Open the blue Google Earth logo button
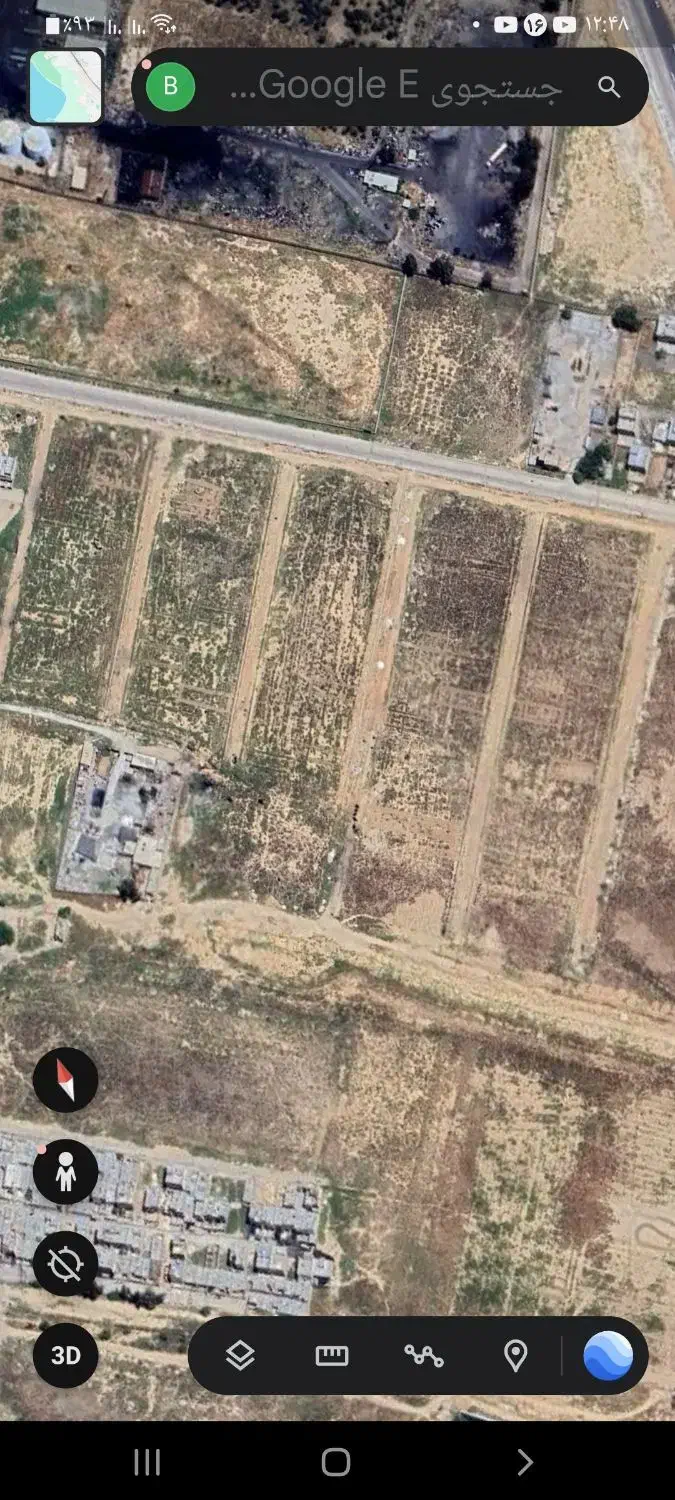 (608, 1356)
